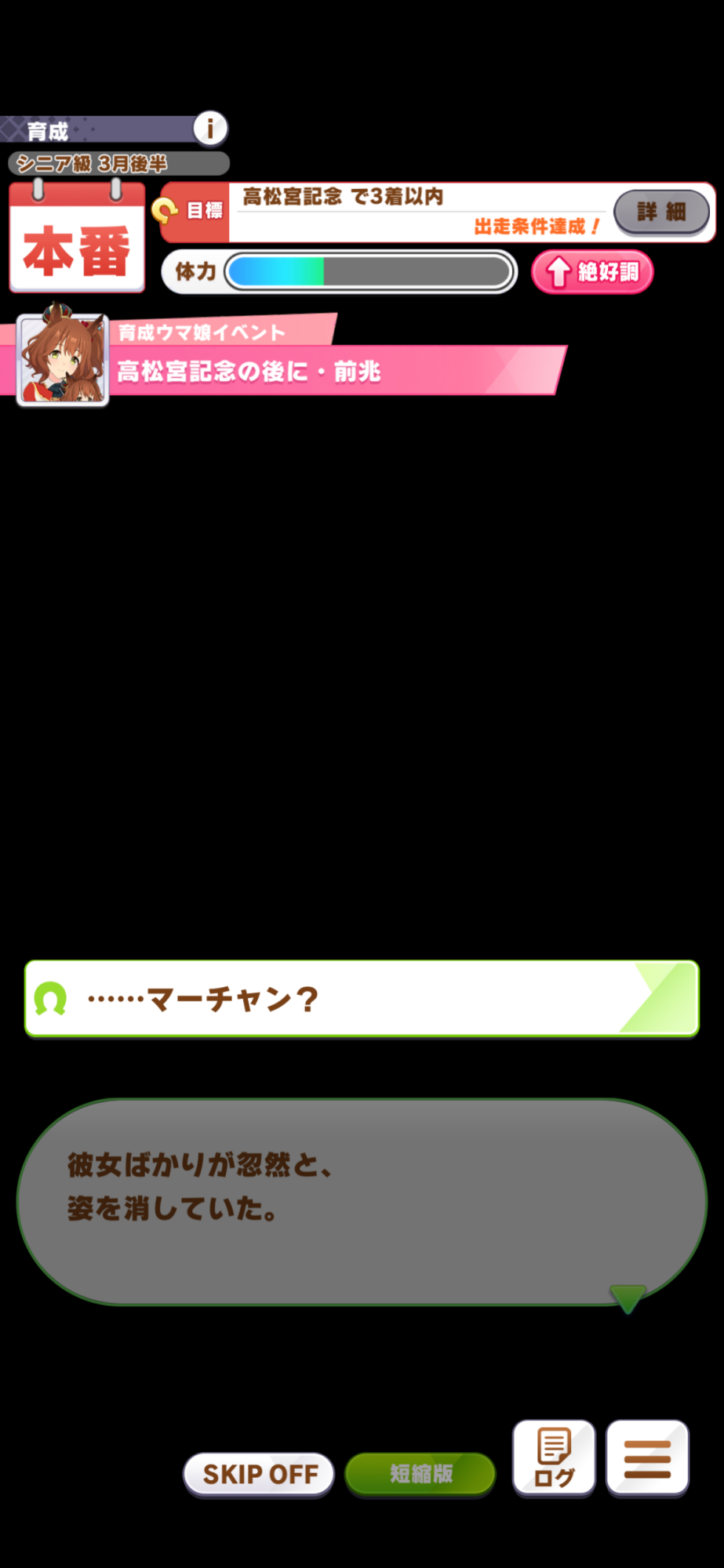Viewport: 724px width, 1568px height.
Task: Open the hamburger menu
Action: coord(647,1458)
